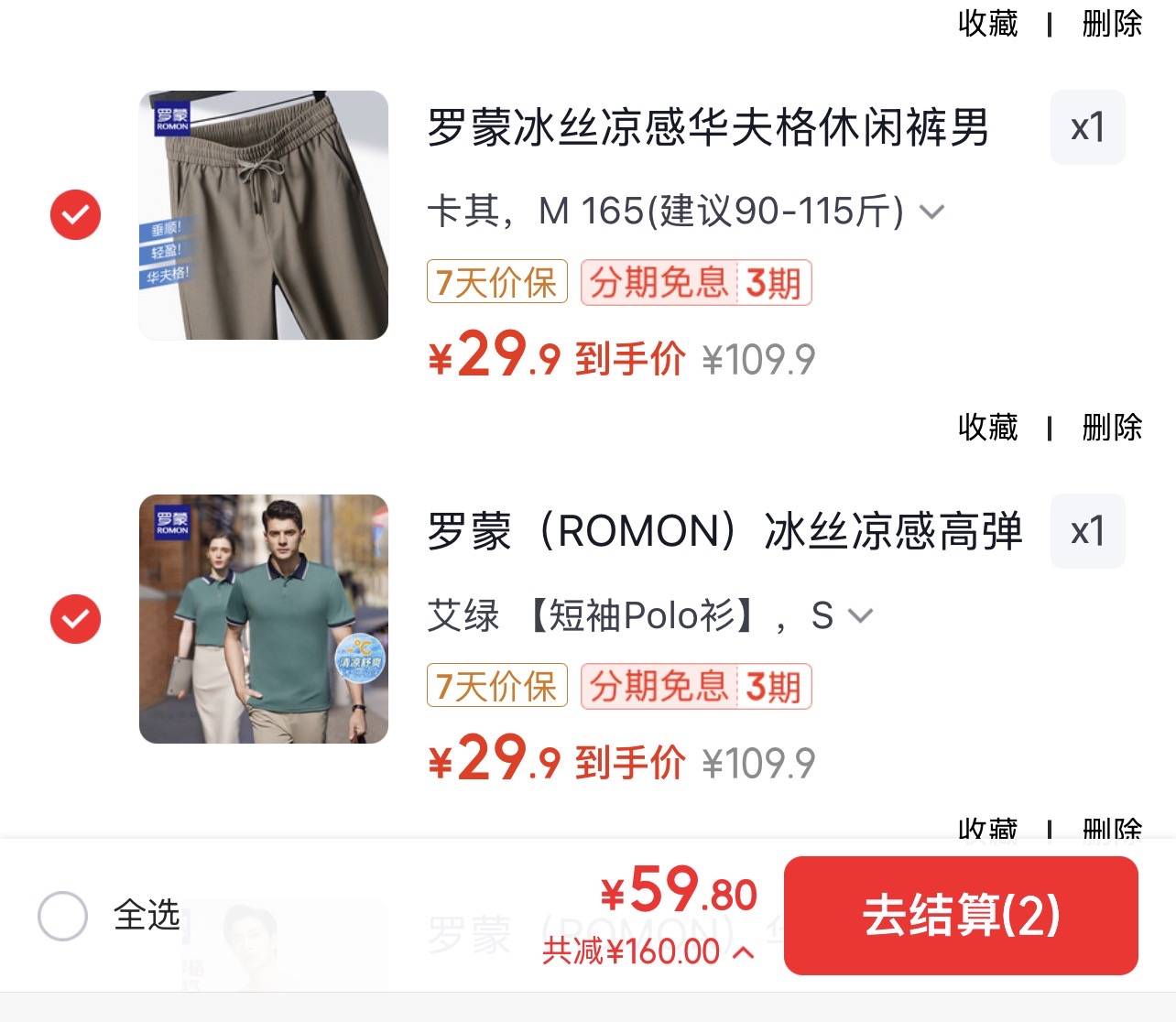The height and width of the screenshot is (1022, 1176).
Task: Open the green Polo衫 product image
Action: pyautogui.click(x=264, y=619)
